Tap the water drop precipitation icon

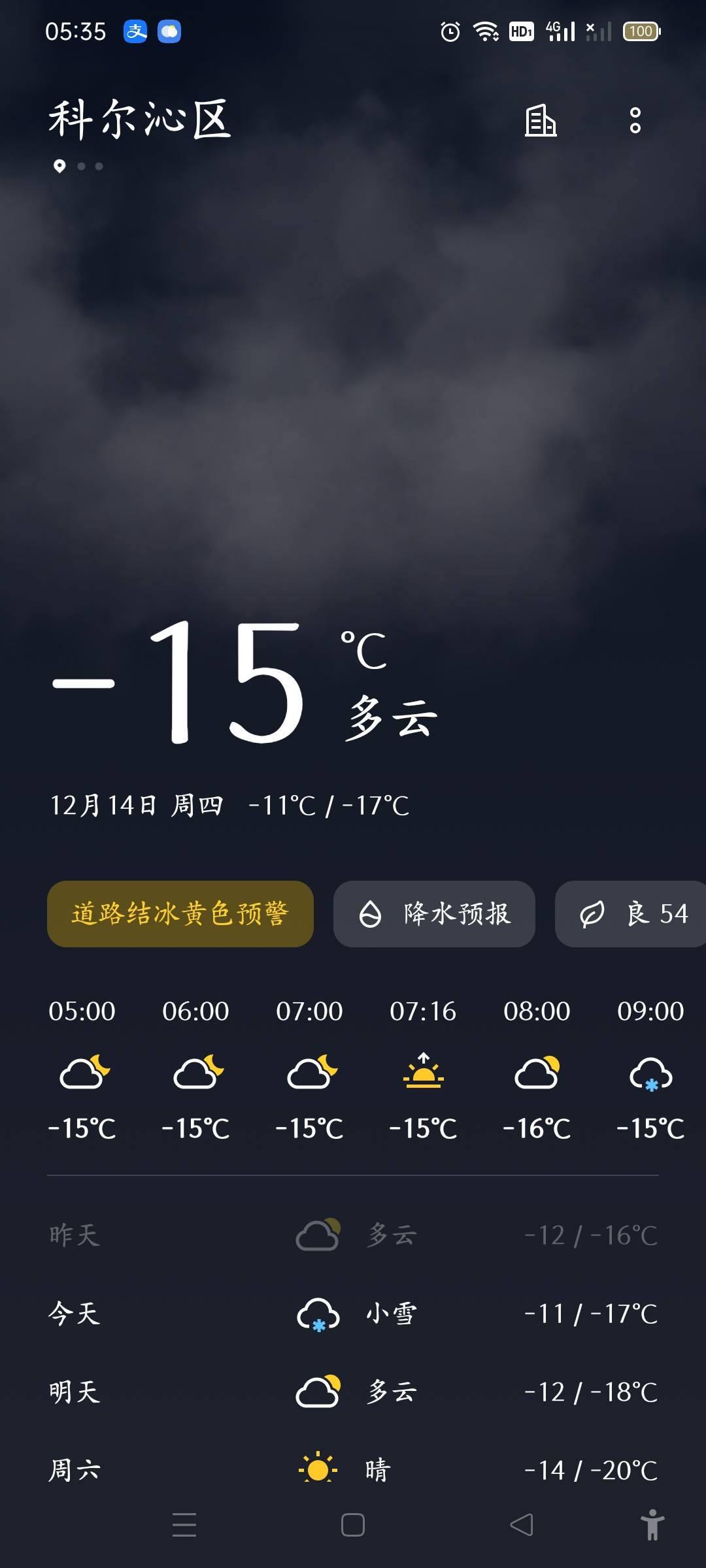pos(371,914)
